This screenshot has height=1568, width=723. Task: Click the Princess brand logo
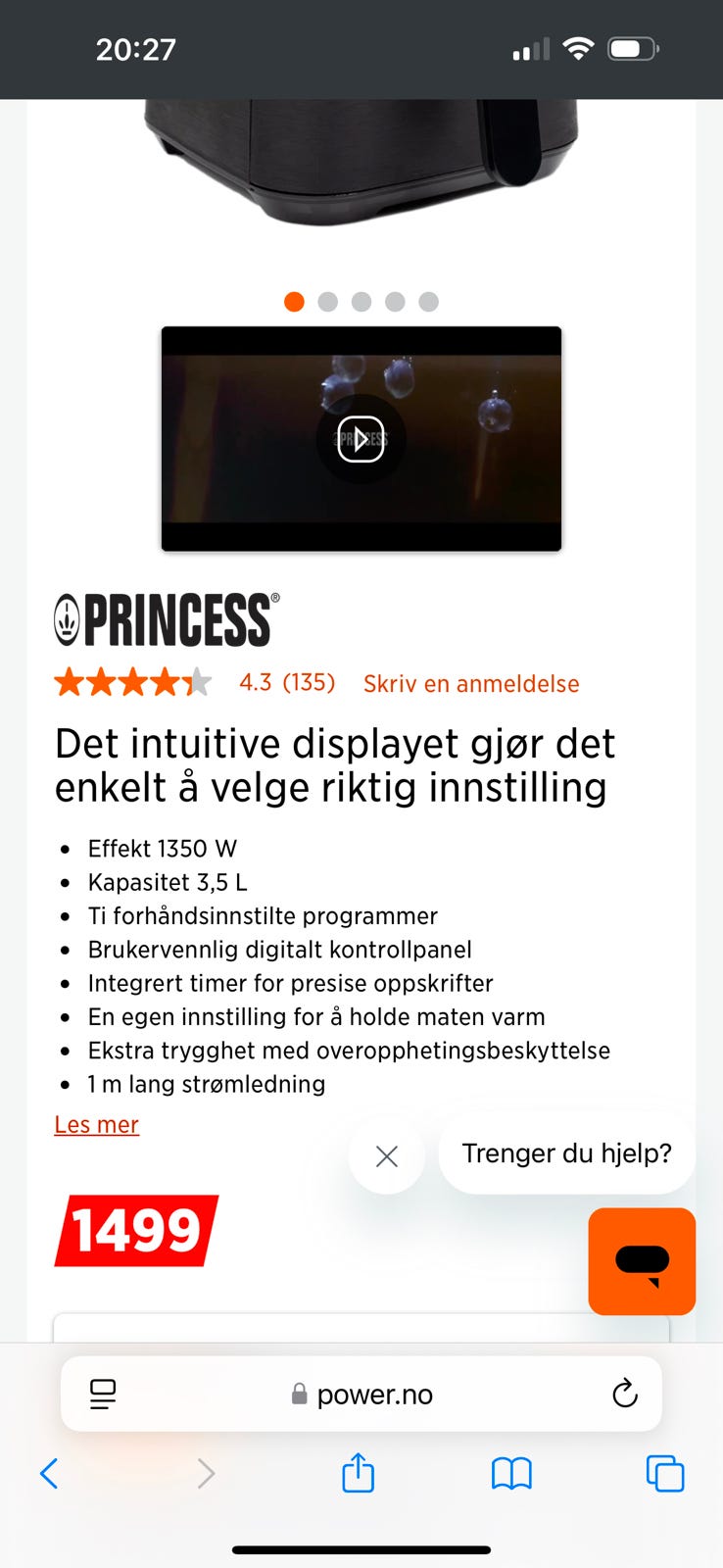165,617
